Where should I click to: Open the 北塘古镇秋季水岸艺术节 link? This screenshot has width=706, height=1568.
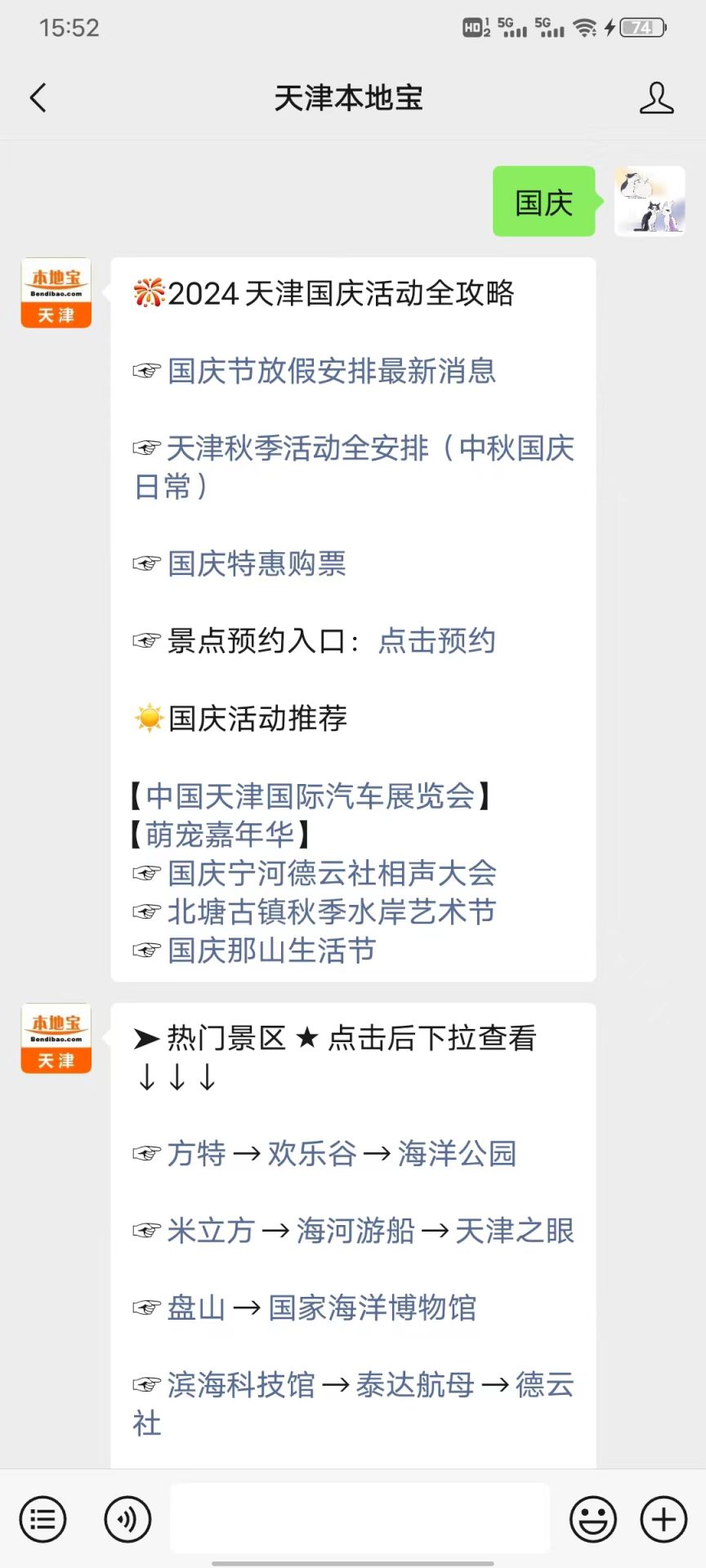[x=331, y=911]
